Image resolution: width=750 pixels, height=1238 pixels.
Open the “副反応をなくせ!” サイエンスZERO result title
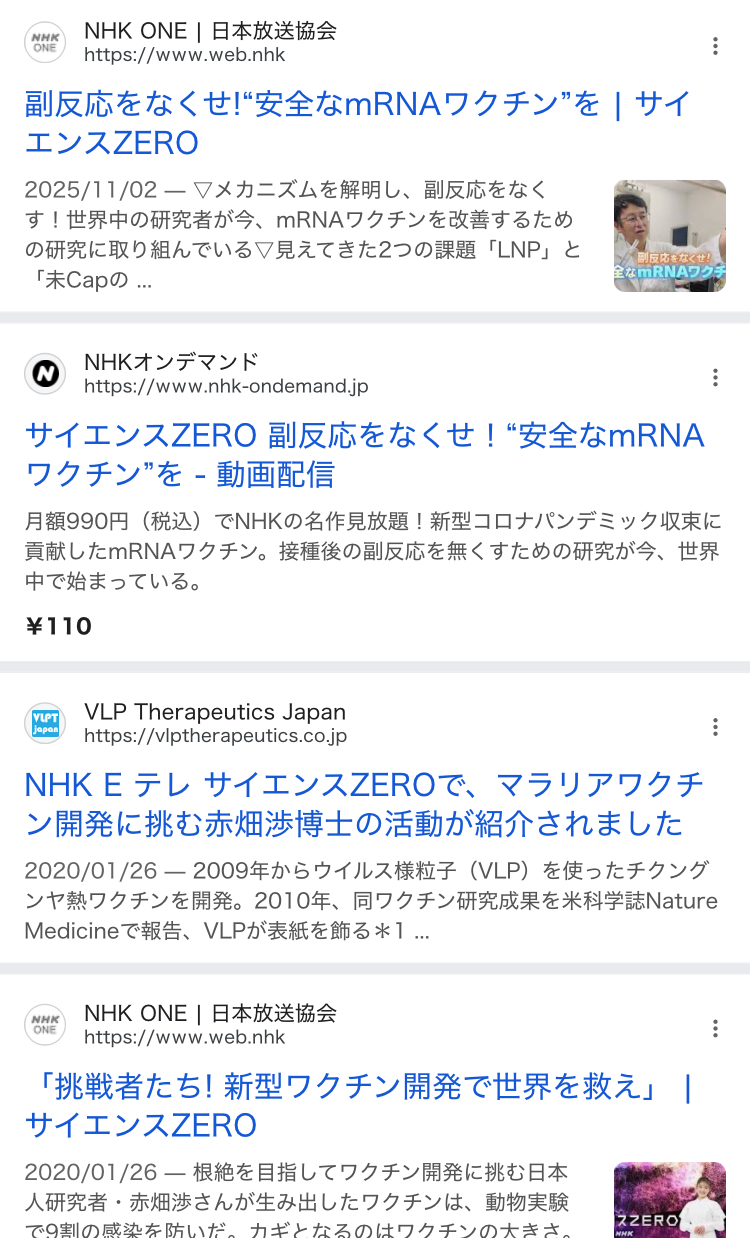[x=357, y=123]
